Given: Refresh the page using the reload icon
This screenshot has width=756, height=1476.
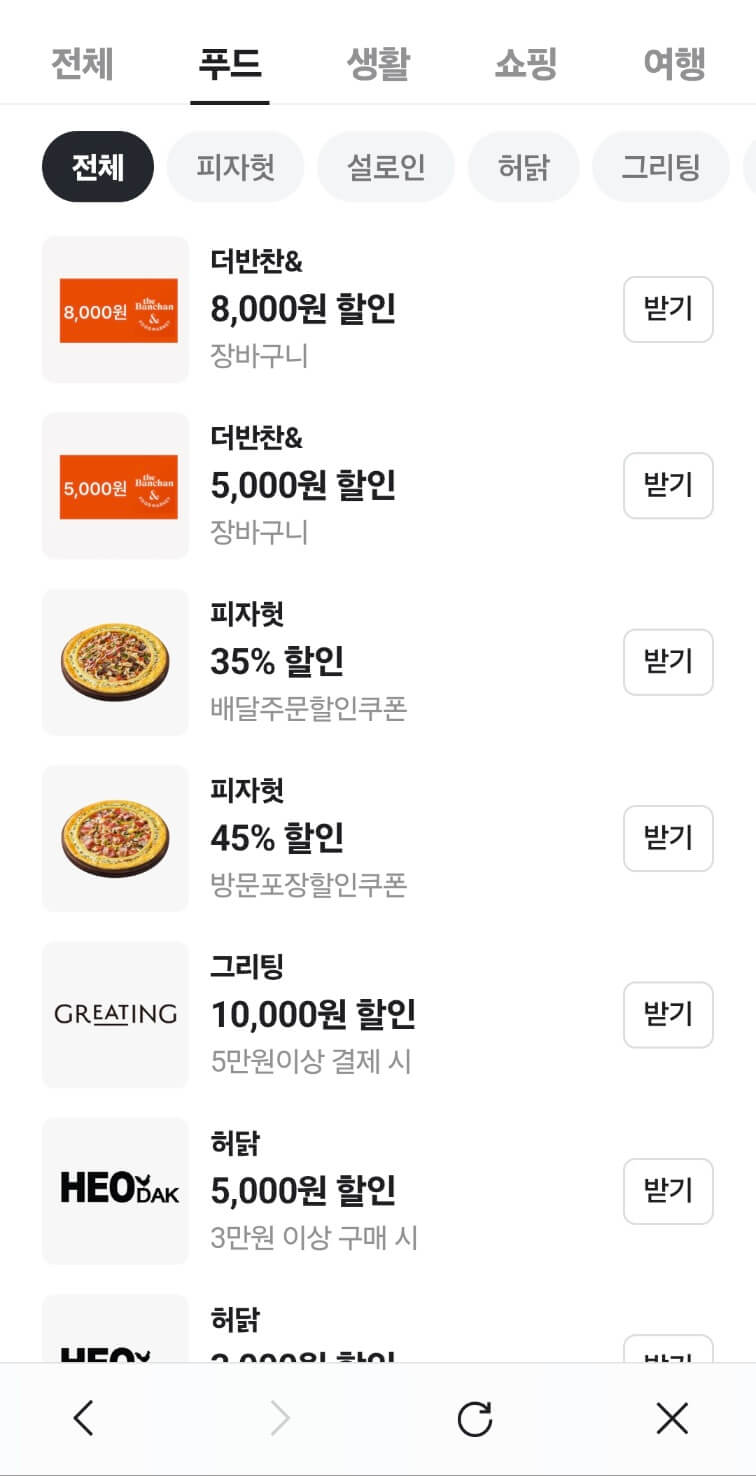Looking at the screenshot, I should pyautogui.click(x=477, y=1417).
